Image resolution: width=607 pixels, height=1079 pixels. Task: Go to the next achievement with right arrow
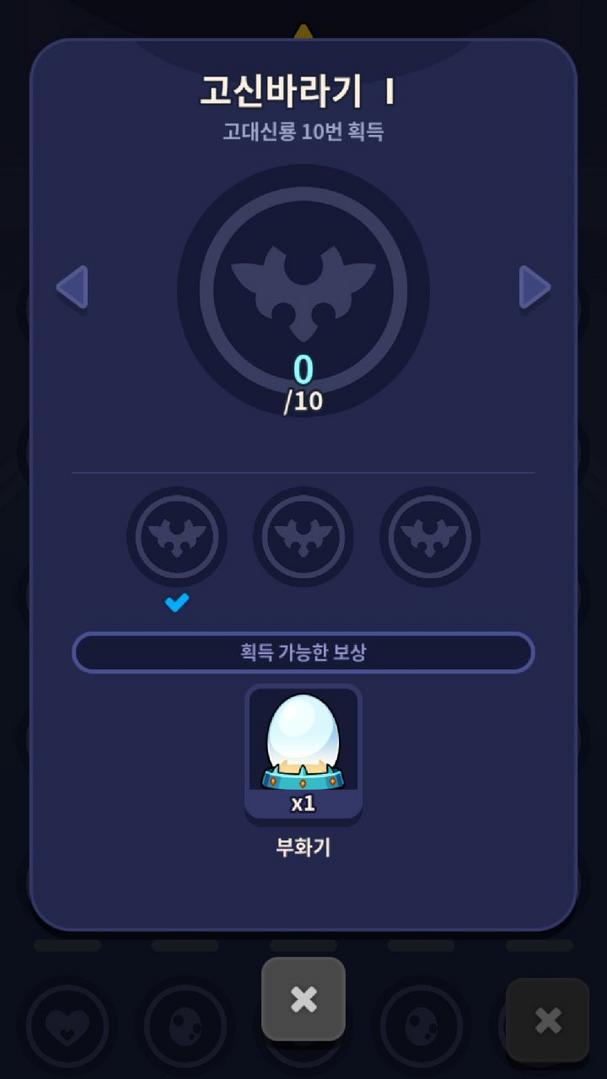coord(534,288)
